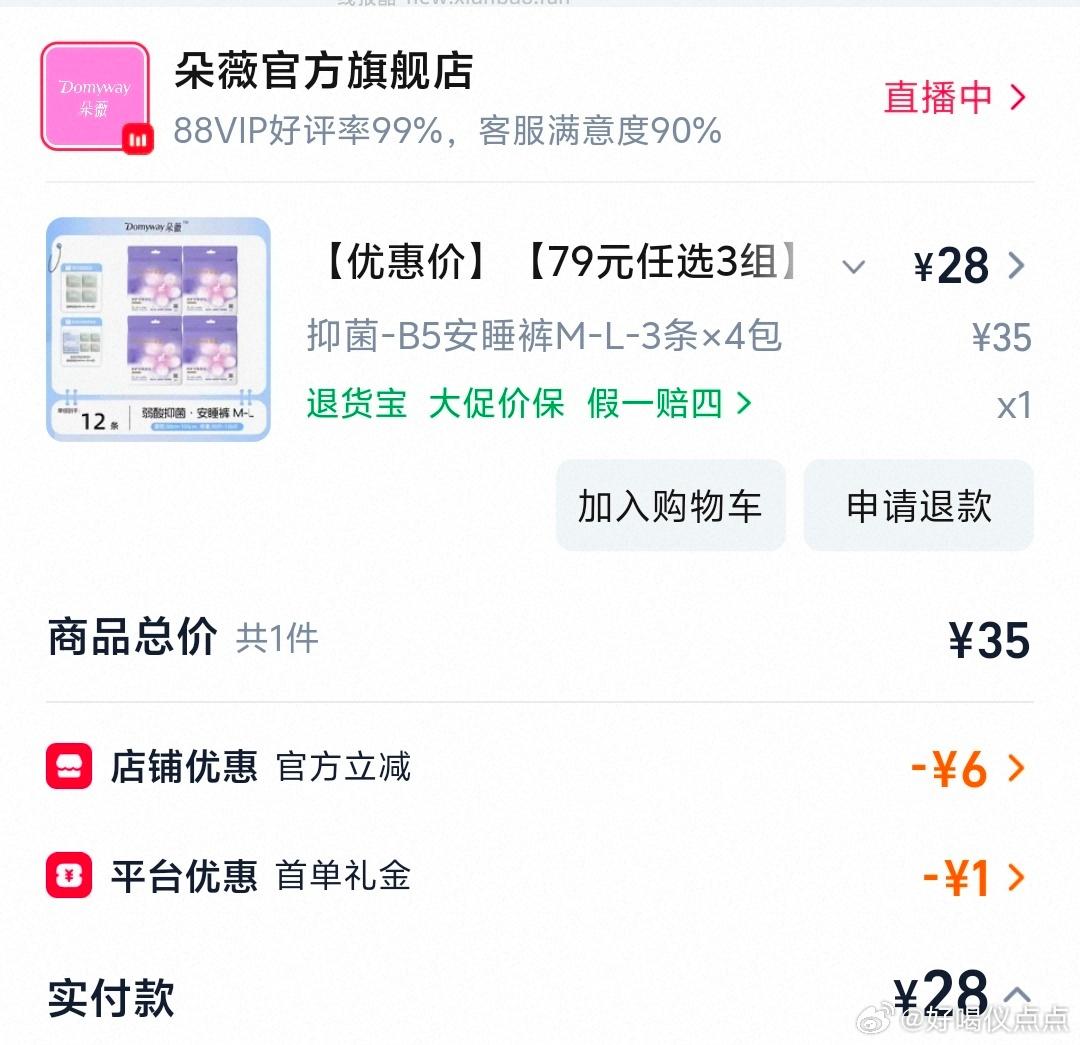Tap 申请退款 to request a refund
Image resolution: width=1080 pixels, height=1045 pixels.
coord(918,506)
